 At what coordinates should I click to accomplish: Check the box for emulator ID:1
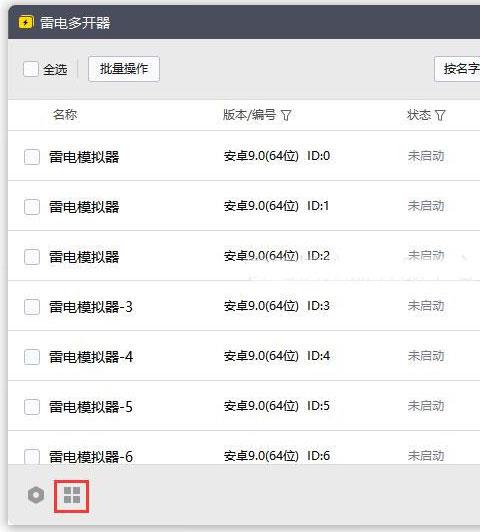(32, 207)
